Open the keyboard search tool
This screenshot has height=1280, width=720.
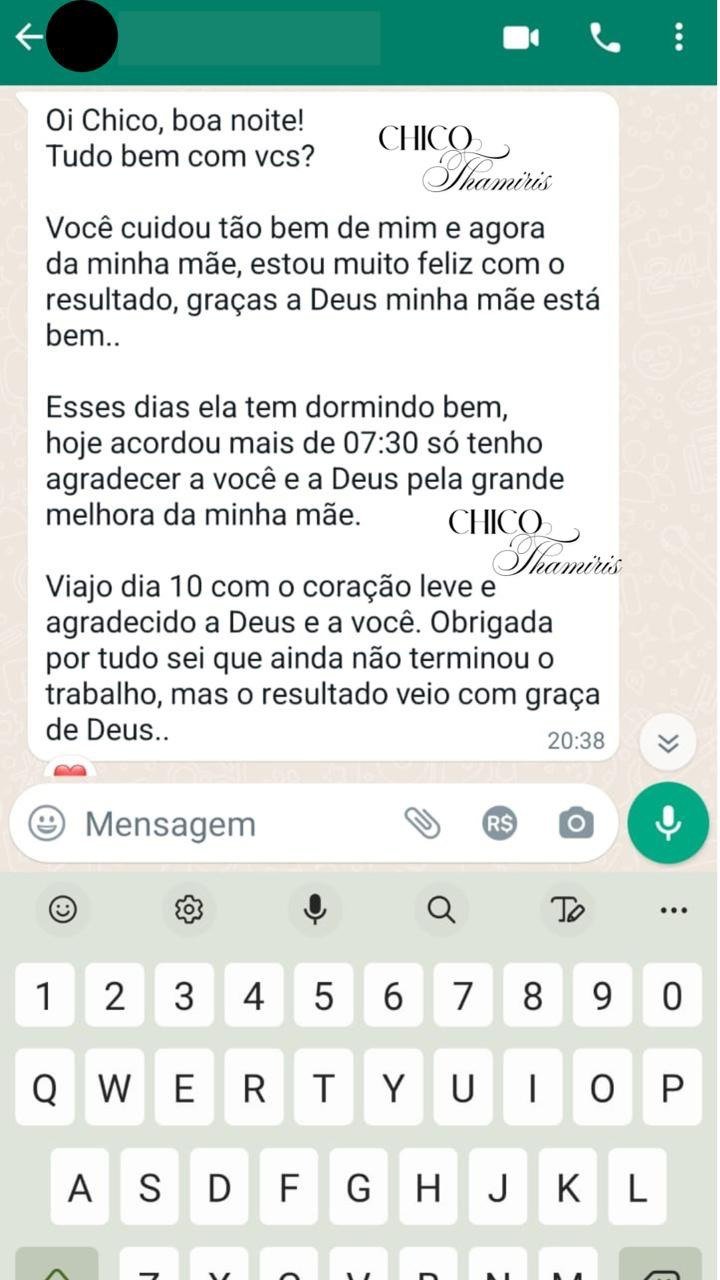click(441, 909)
